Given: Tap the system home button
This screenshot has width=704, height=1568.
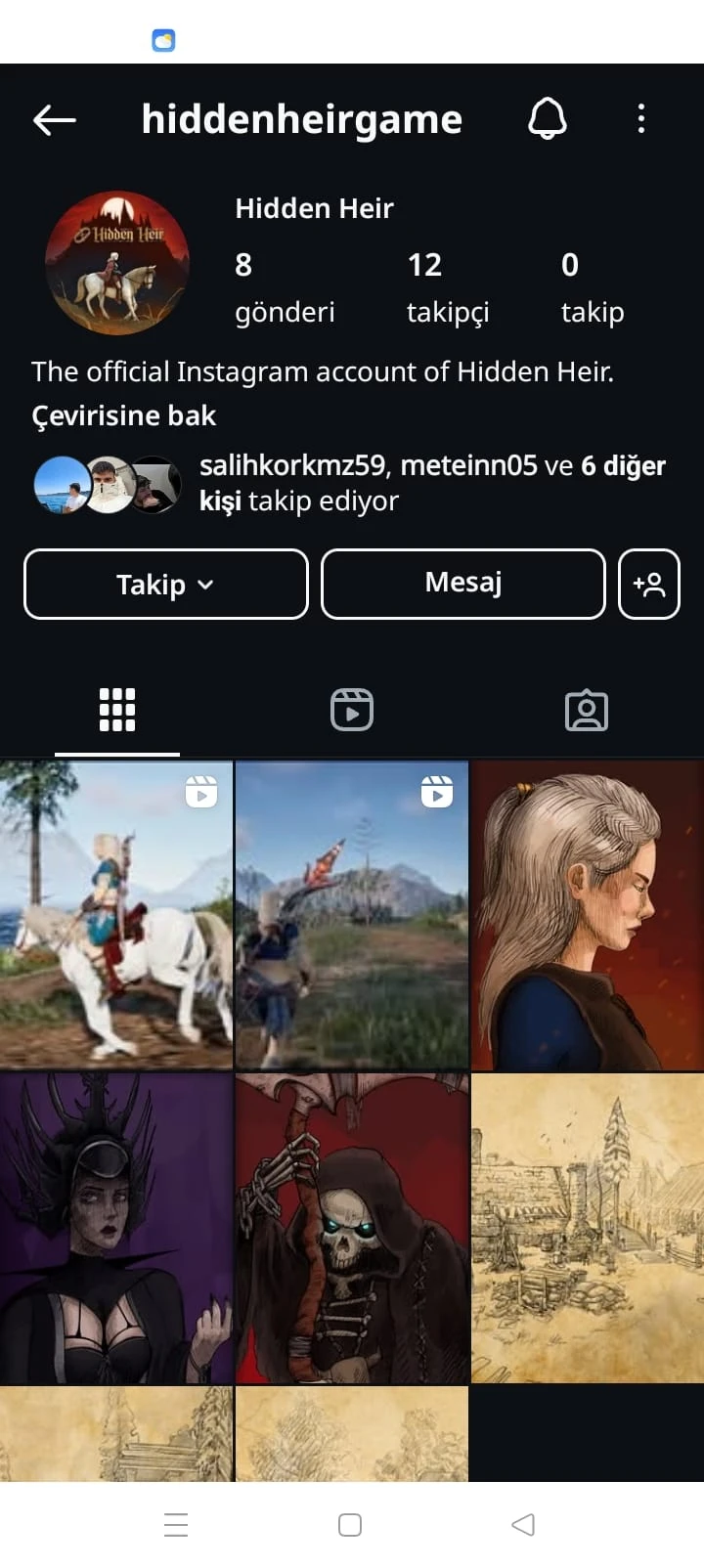Looking at the screenshot, I should [350, 1525].
